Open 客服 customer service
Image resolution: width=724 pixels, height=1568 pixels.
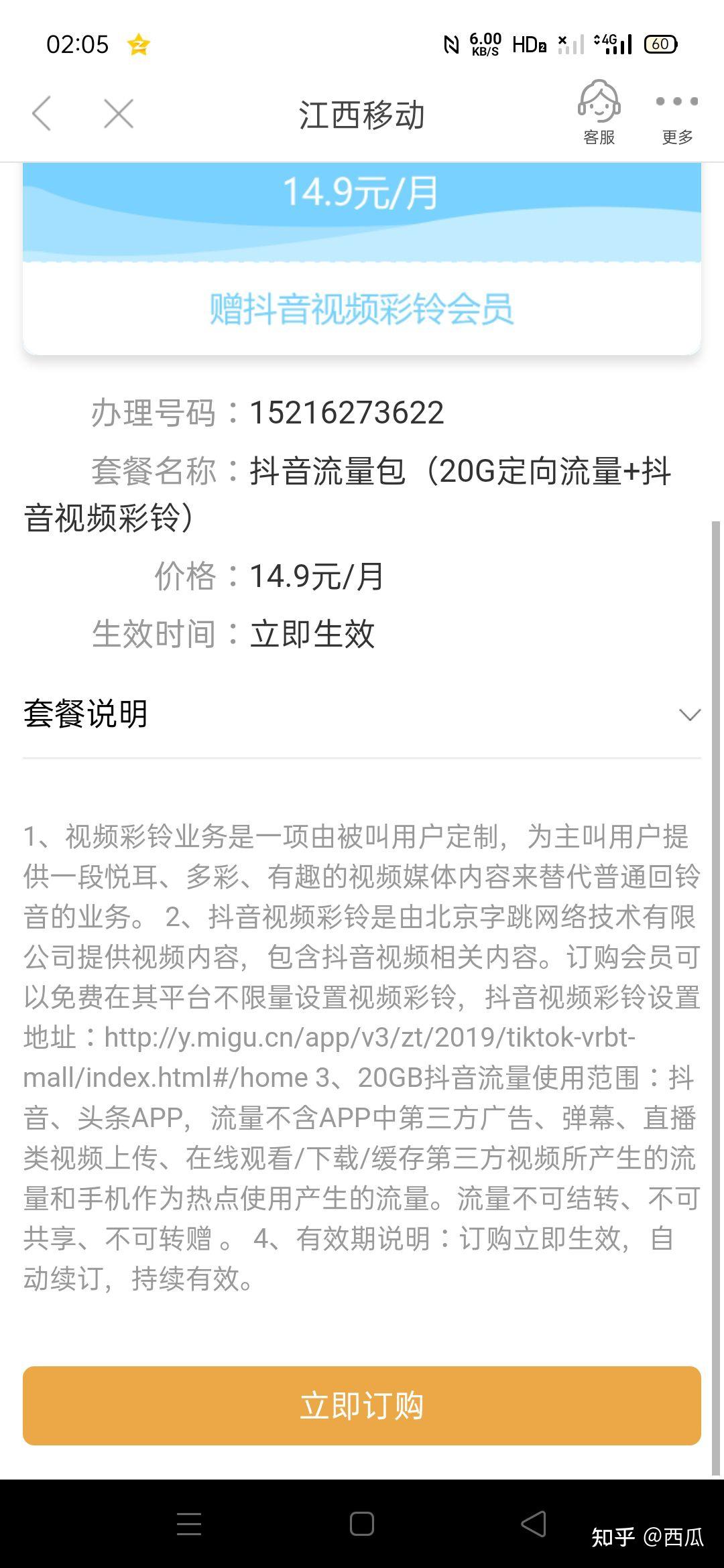tap(599, 114)
